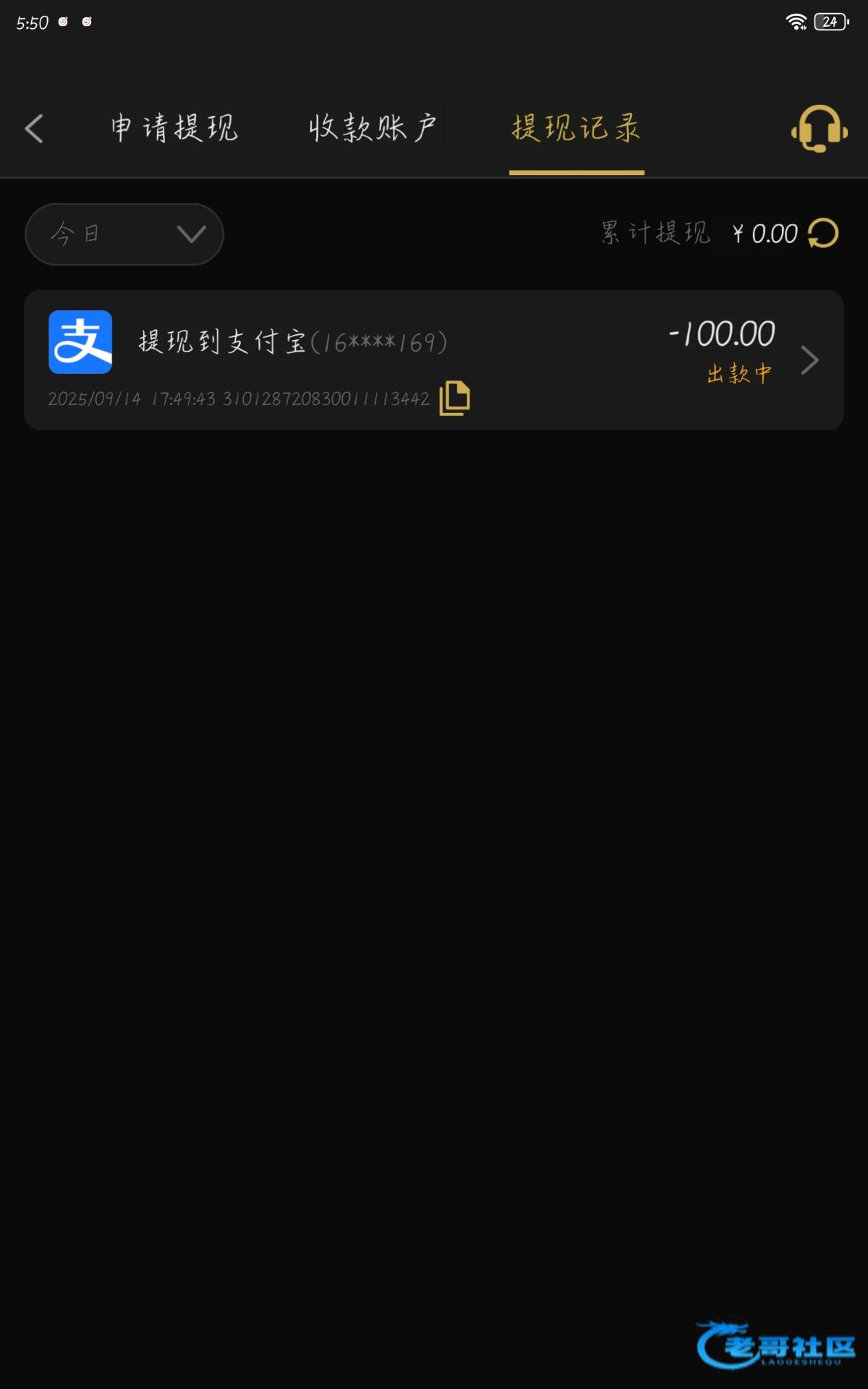The image size is (868, 1389).
Task: Expand the 今日 date filter dropdown
Action: point(124,234)
